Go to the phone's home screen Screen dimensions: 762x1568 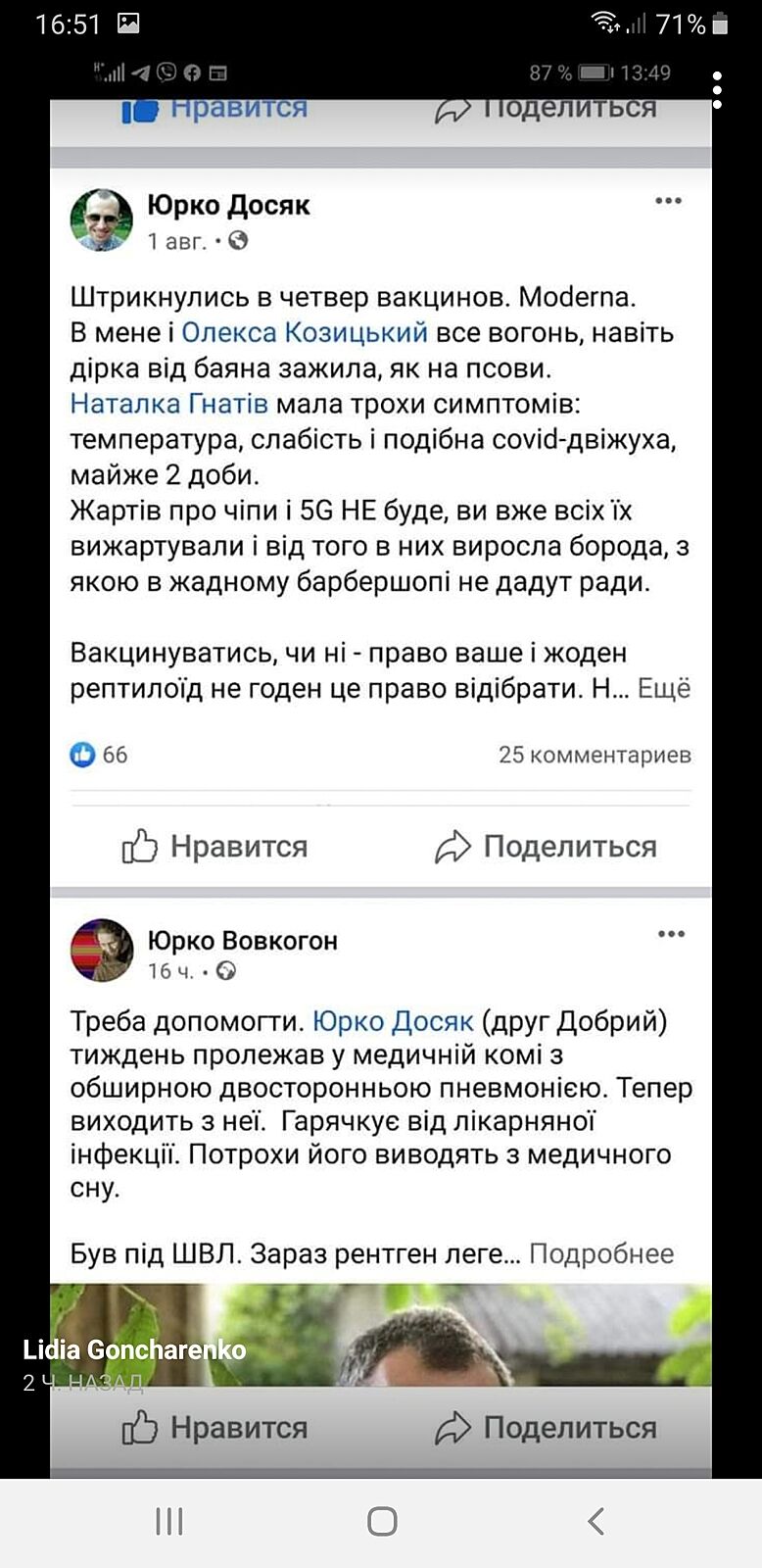(382, 1521)
